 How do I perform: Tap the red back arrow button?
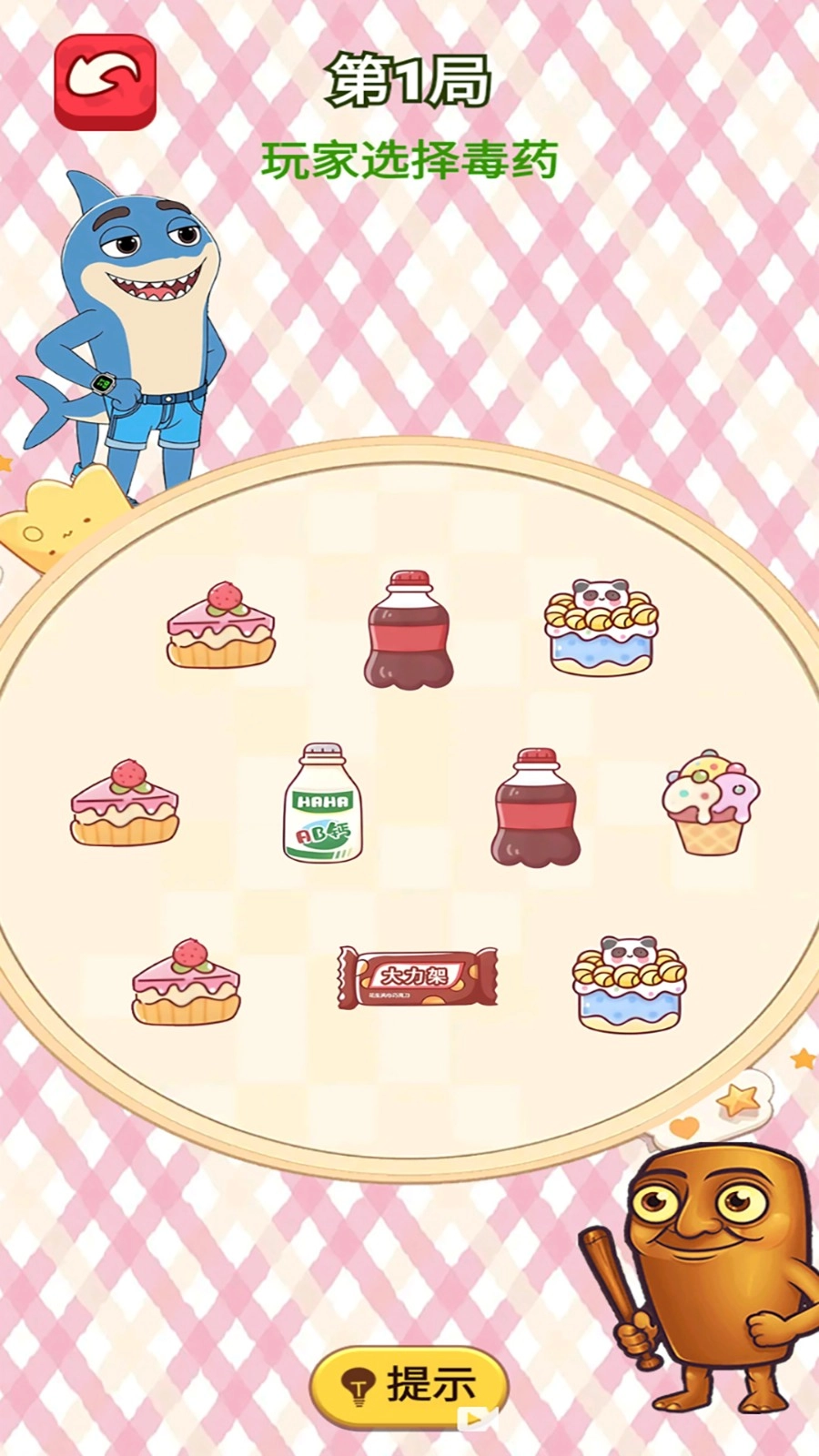point(106,80)
